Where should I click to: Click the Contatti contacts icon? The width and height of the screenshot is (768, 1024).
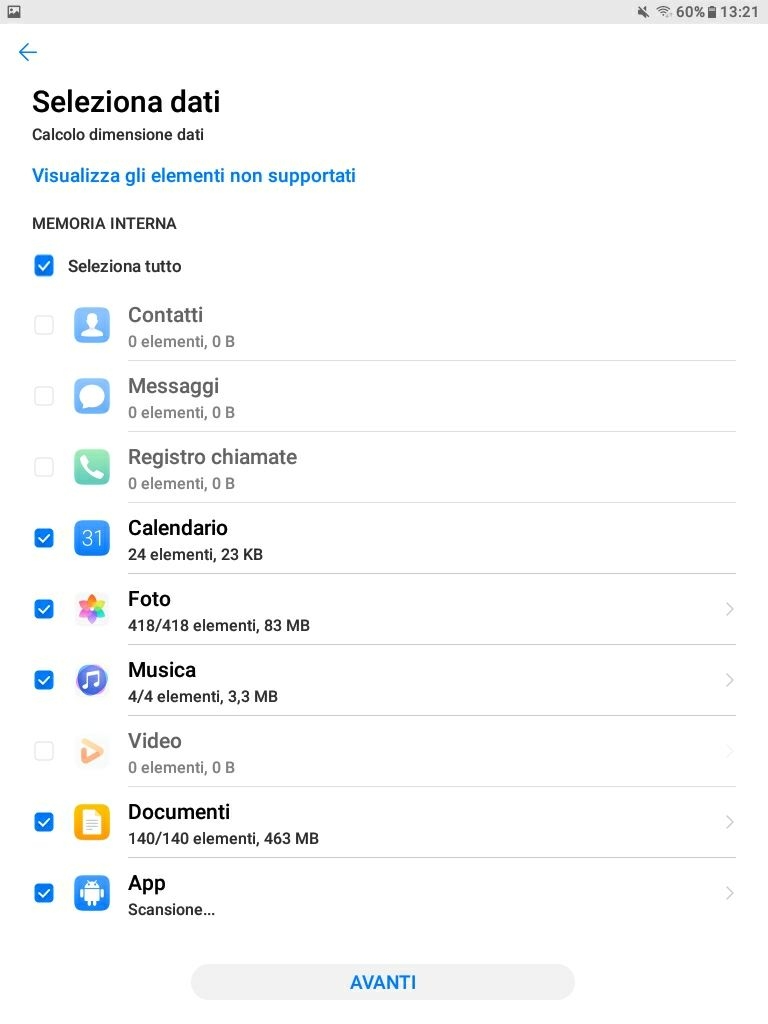[x=91, y=325]
